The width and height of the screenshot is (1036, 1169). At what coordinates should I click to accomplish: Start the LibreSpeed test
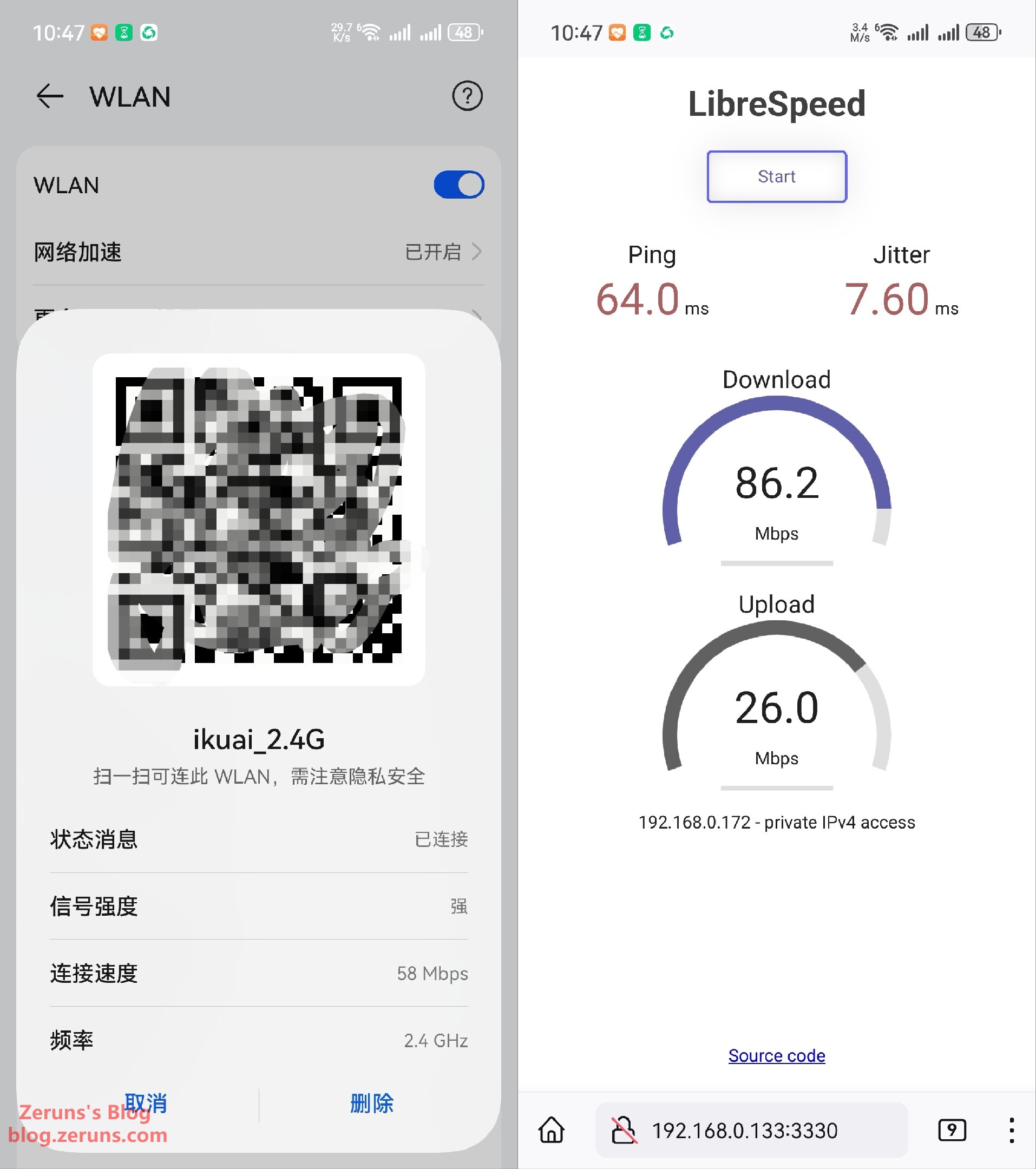point(776,176)
